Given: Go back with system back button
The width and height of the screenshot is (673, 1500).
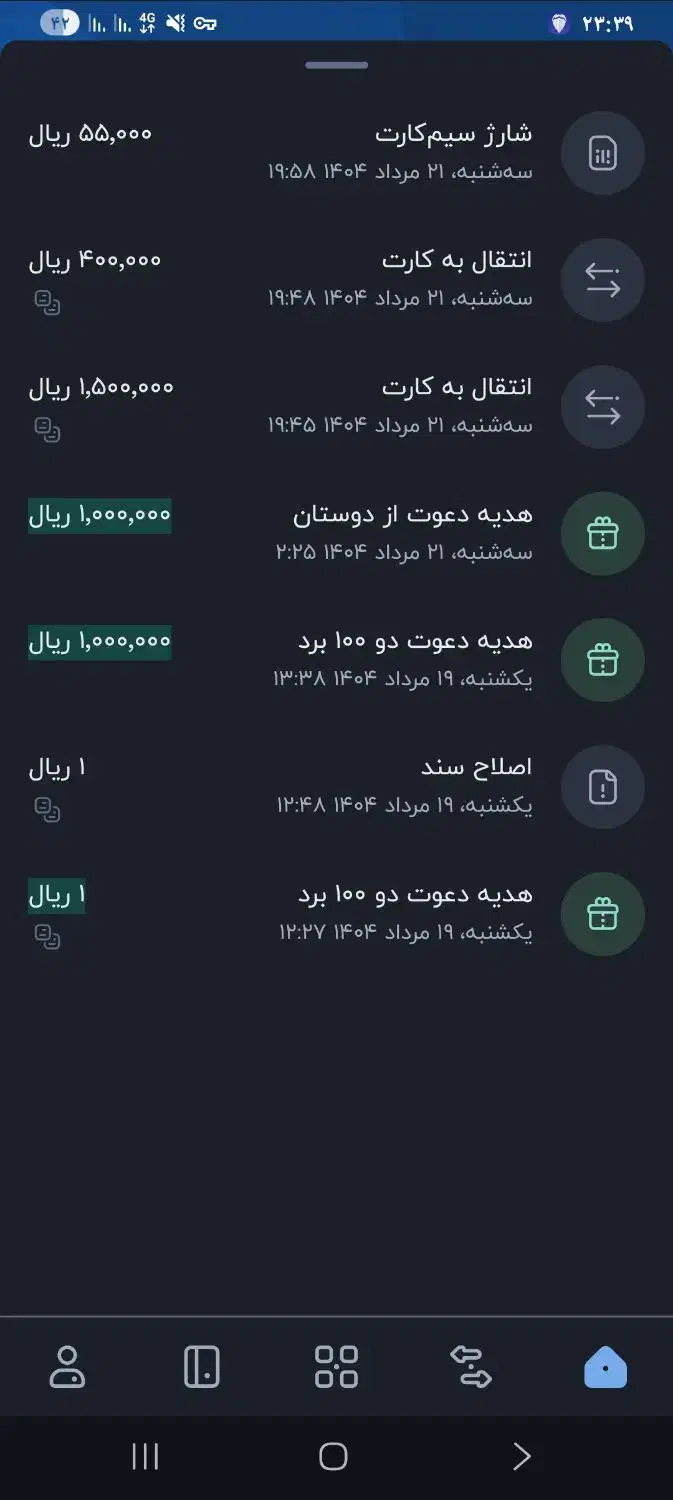Looking at the screenshot, I should (521, 1457).
